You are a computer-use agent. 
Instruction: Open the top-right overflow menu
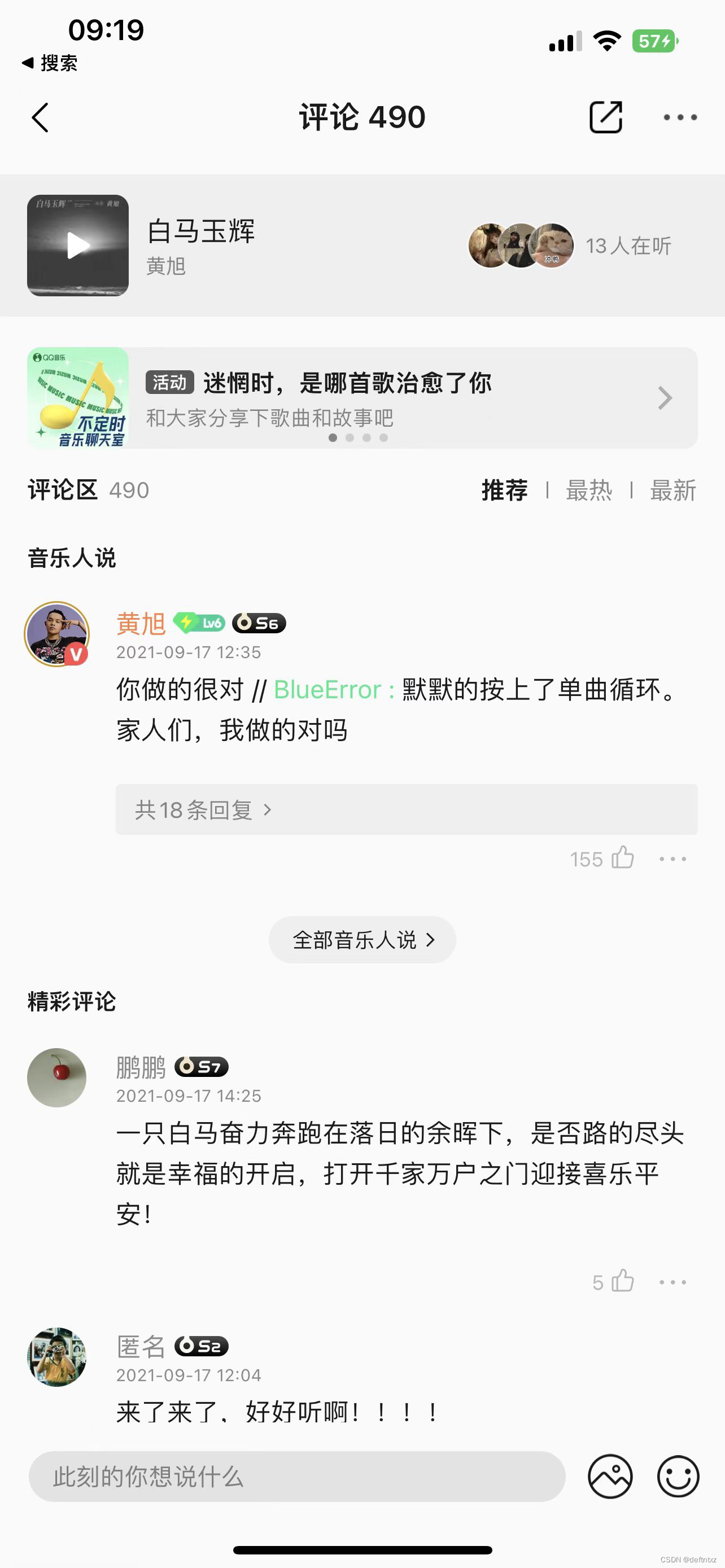click(680, 117)
